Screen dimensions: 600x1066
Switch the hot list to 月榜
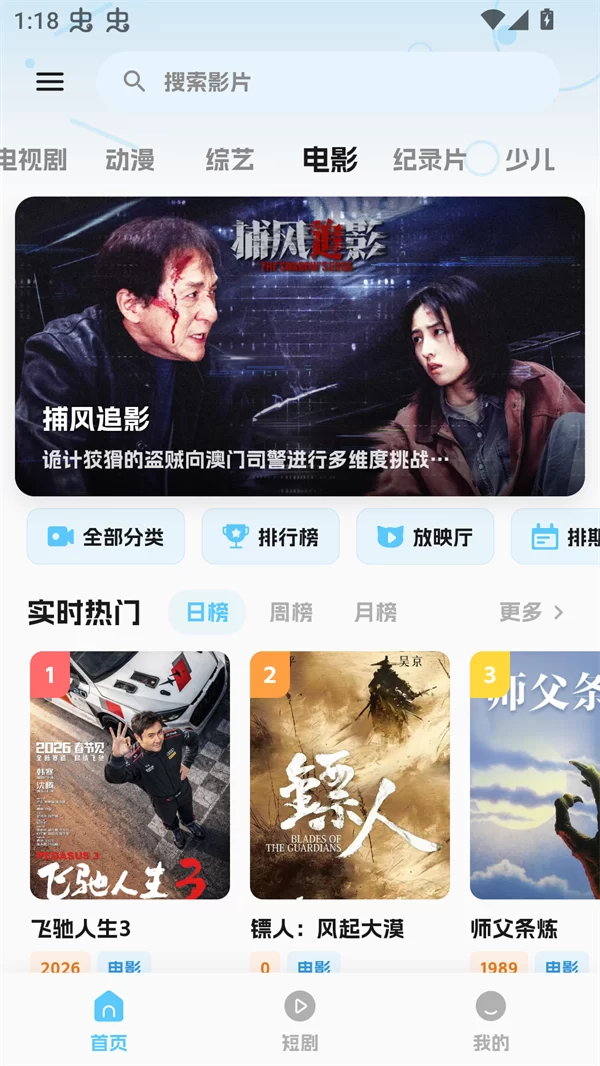coord(375,612)
